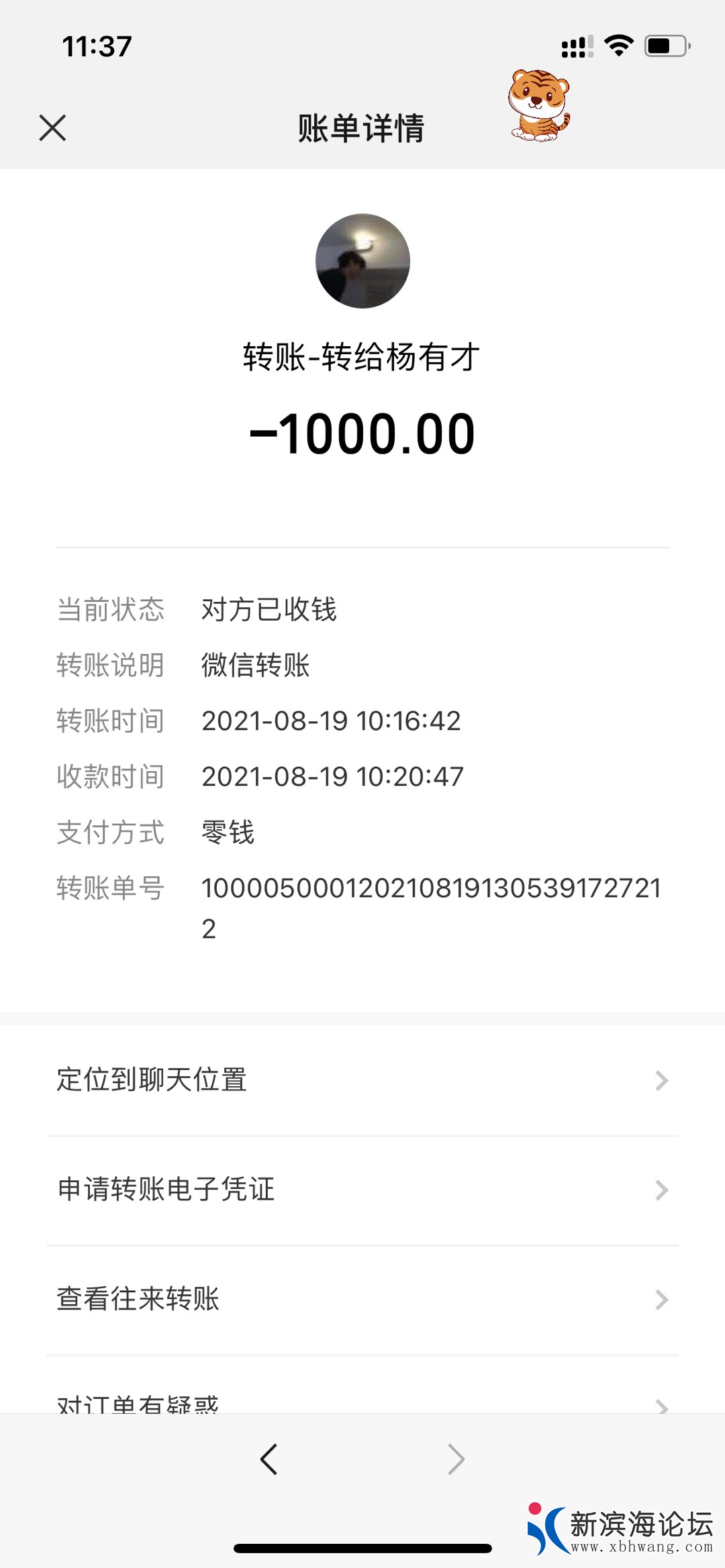Open 定位到聊天位置

point(362,1080)
